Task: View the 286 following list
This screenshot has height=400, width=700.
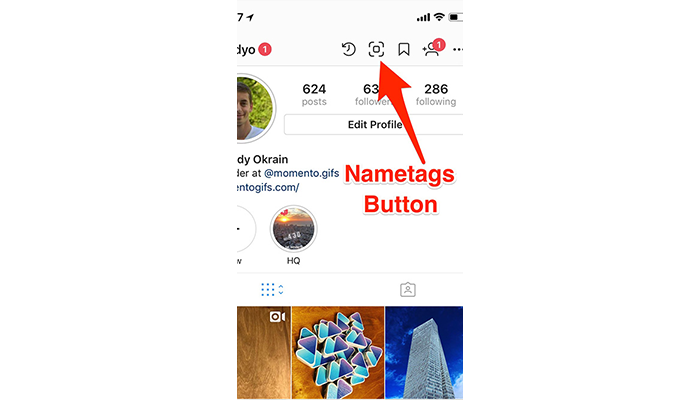Action: pos(436,94)
